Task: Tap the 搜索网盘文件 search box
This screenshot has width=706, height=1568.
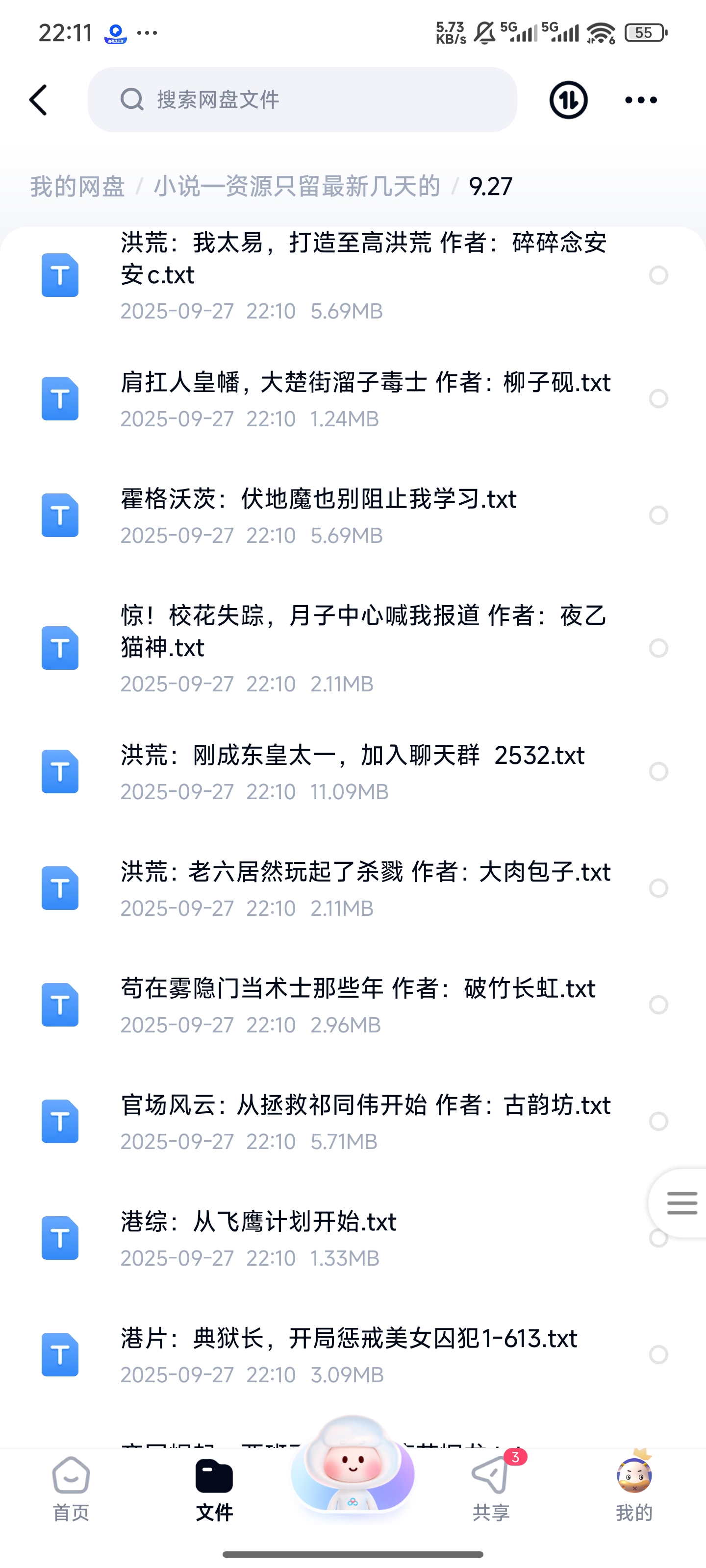Action: pyautogui.click(x=302, y=100)
